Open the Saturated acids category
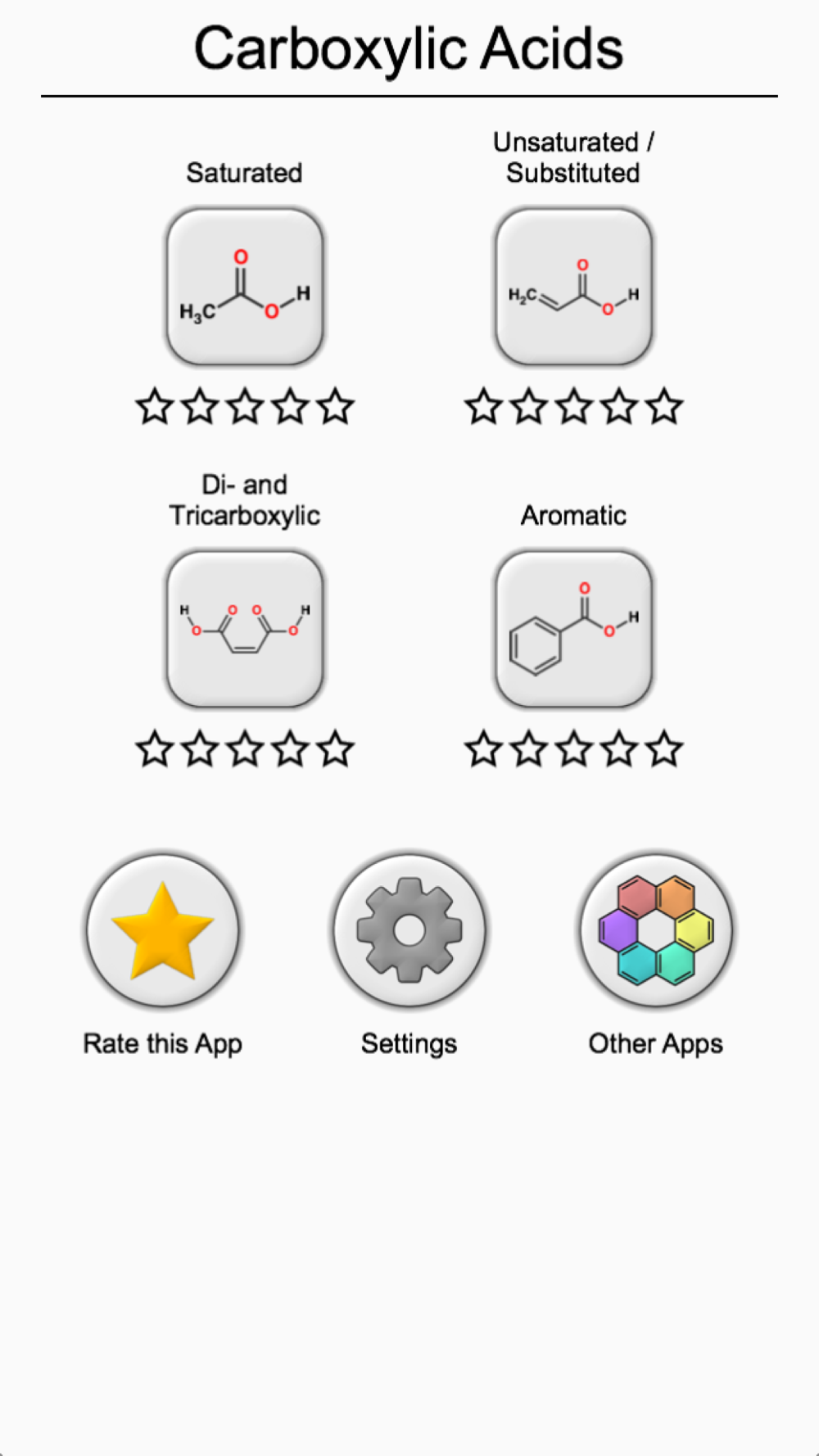Screen dimensions: 819x1456 click(245, 286)
